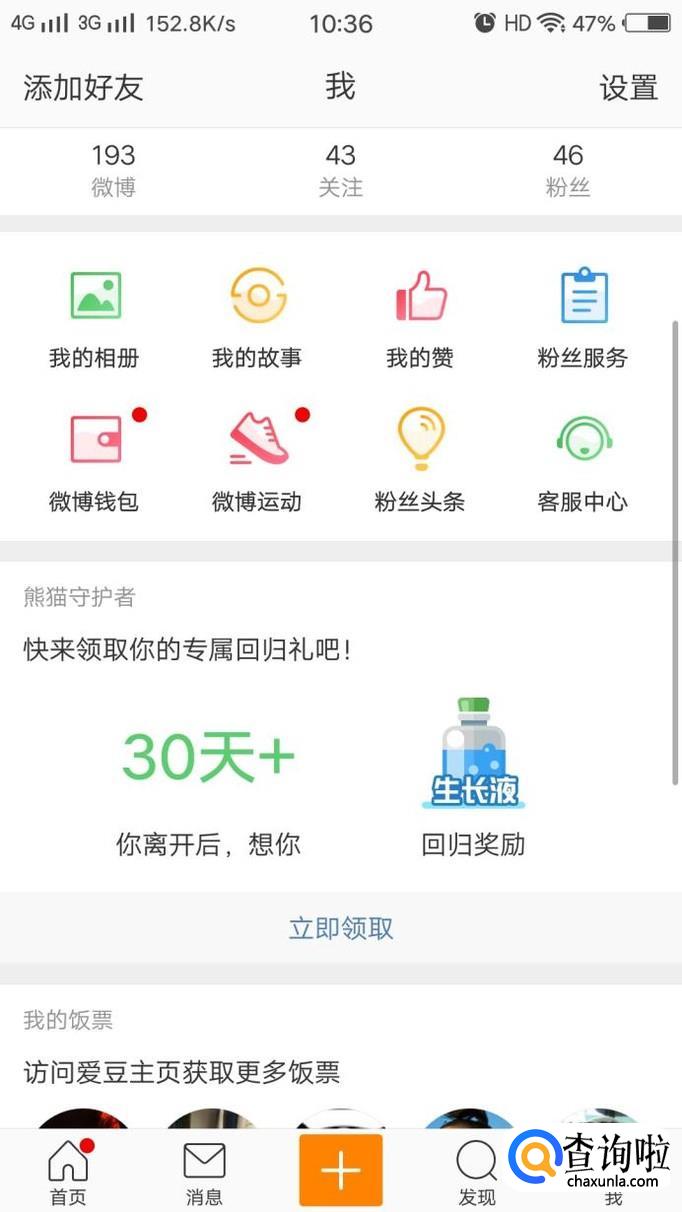Switch to the 首页 home tab
The height and width of the screenshot is (1212, 682).
[68, 1171]
